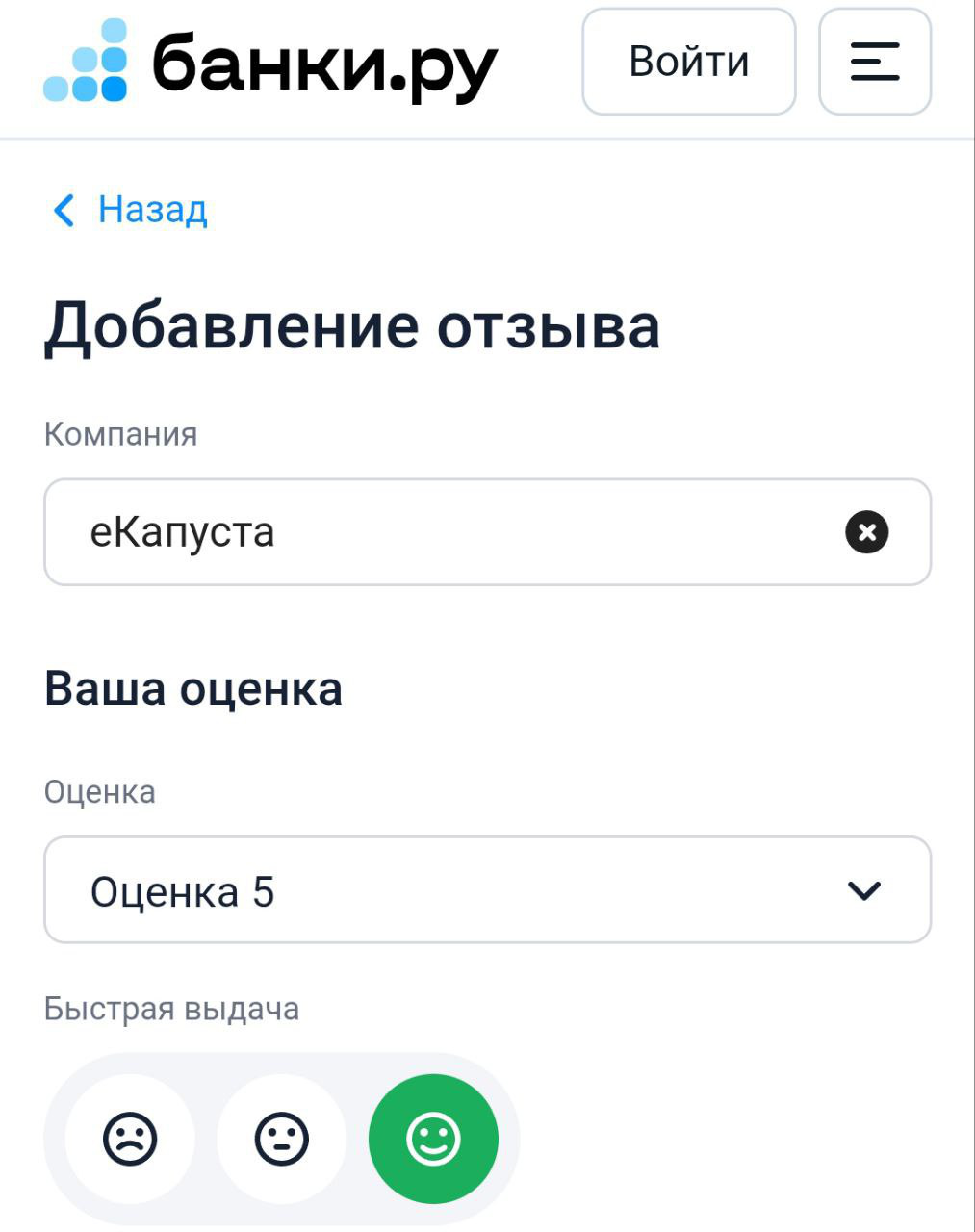The image size is (975, 1232).
Task: Clear the company field using the X icon
Action: [865, 532]
